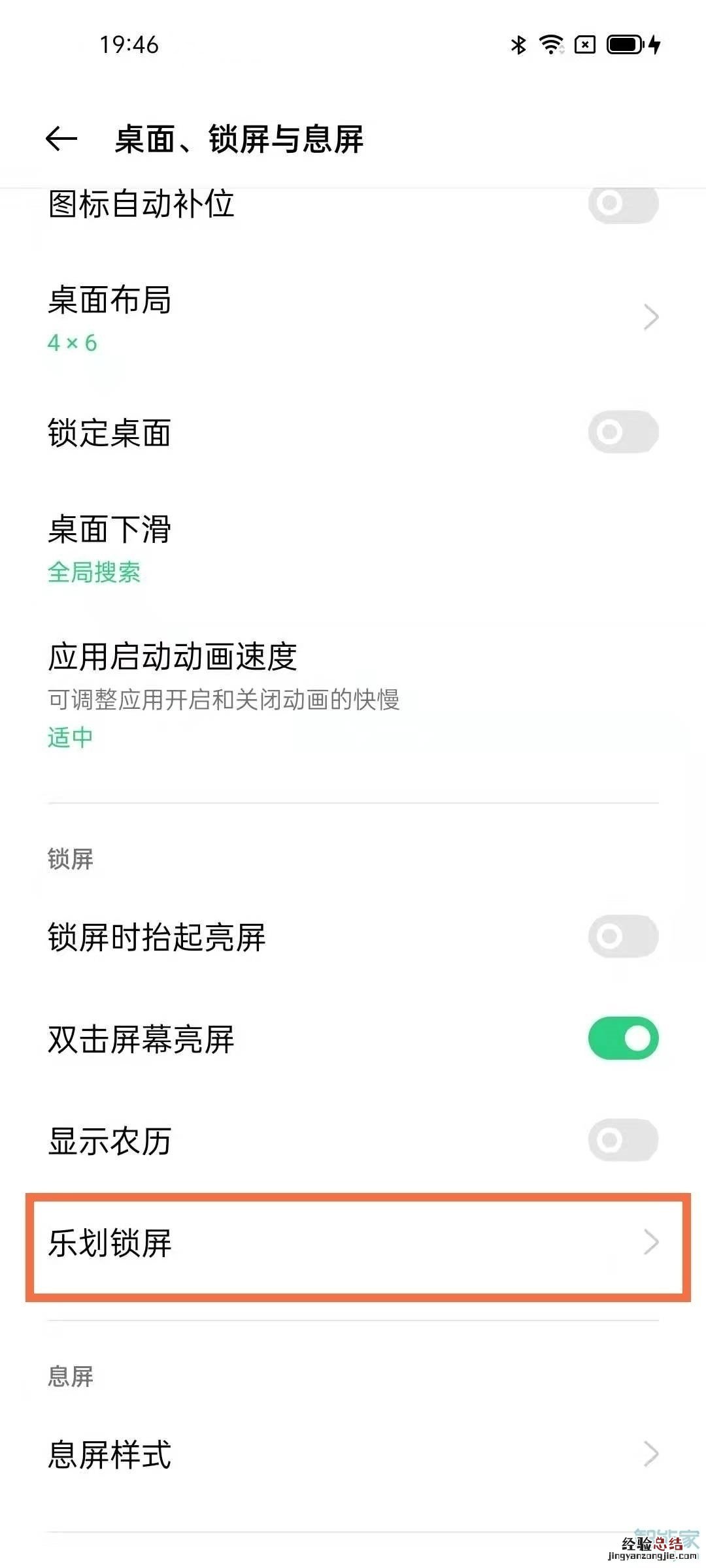Open 应用启动动画速度 setting
706x1568 pixels.
click(x=353, y=694)
